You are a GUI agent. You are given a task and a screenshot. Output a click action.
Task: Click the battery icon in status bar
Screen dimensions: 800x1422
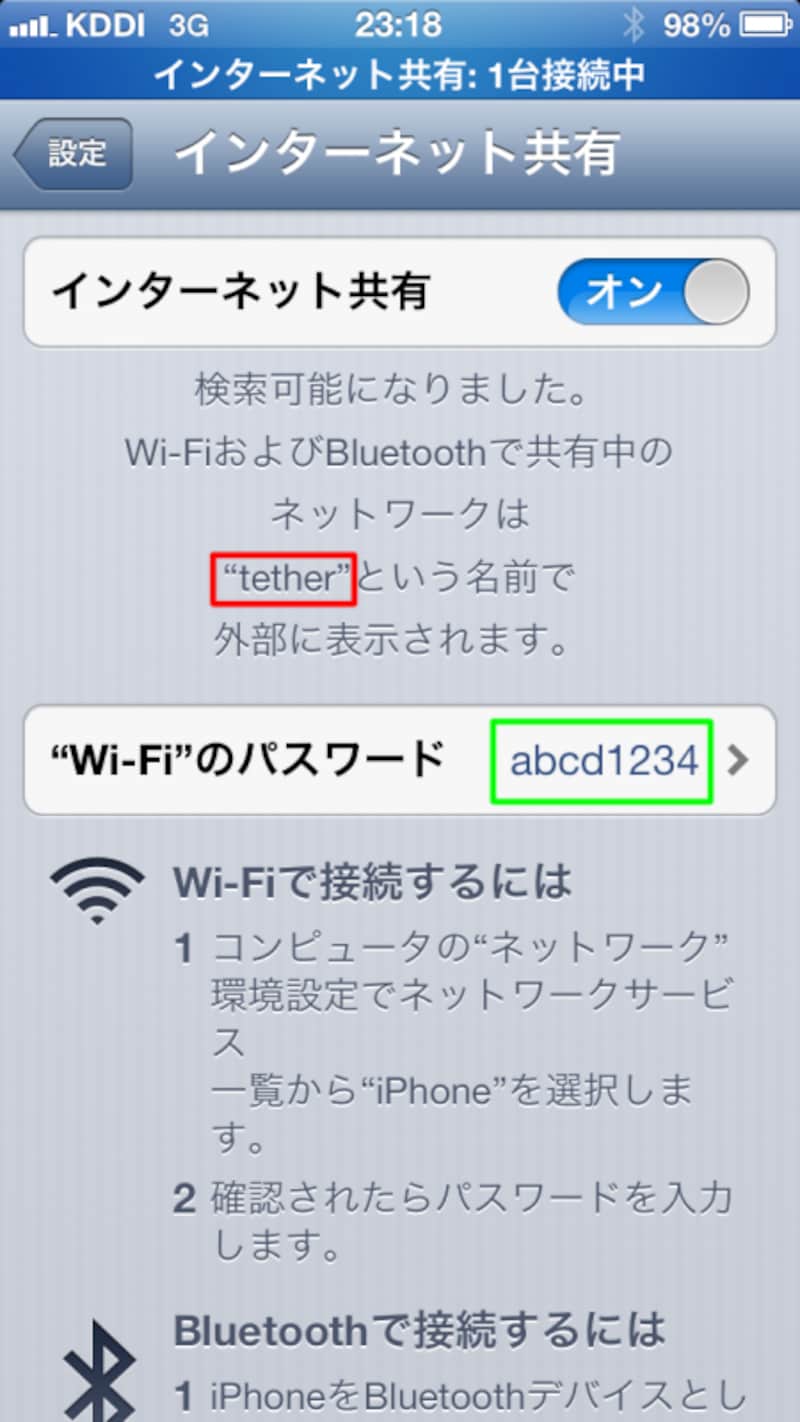click(764, 25)
